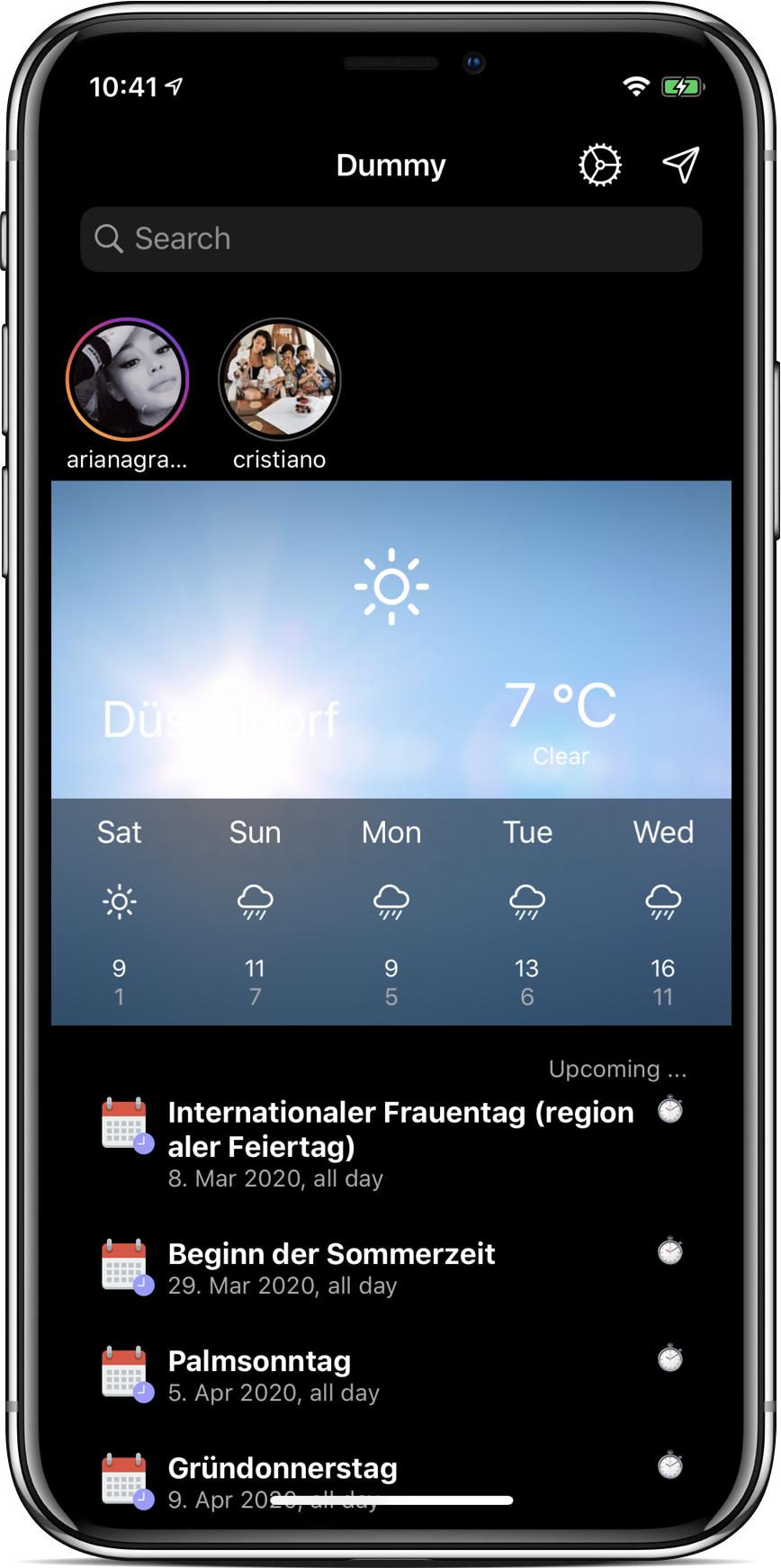Open the settings gear icon
This screenshot has width=781, height=1568.
click(x=599, y=166)
